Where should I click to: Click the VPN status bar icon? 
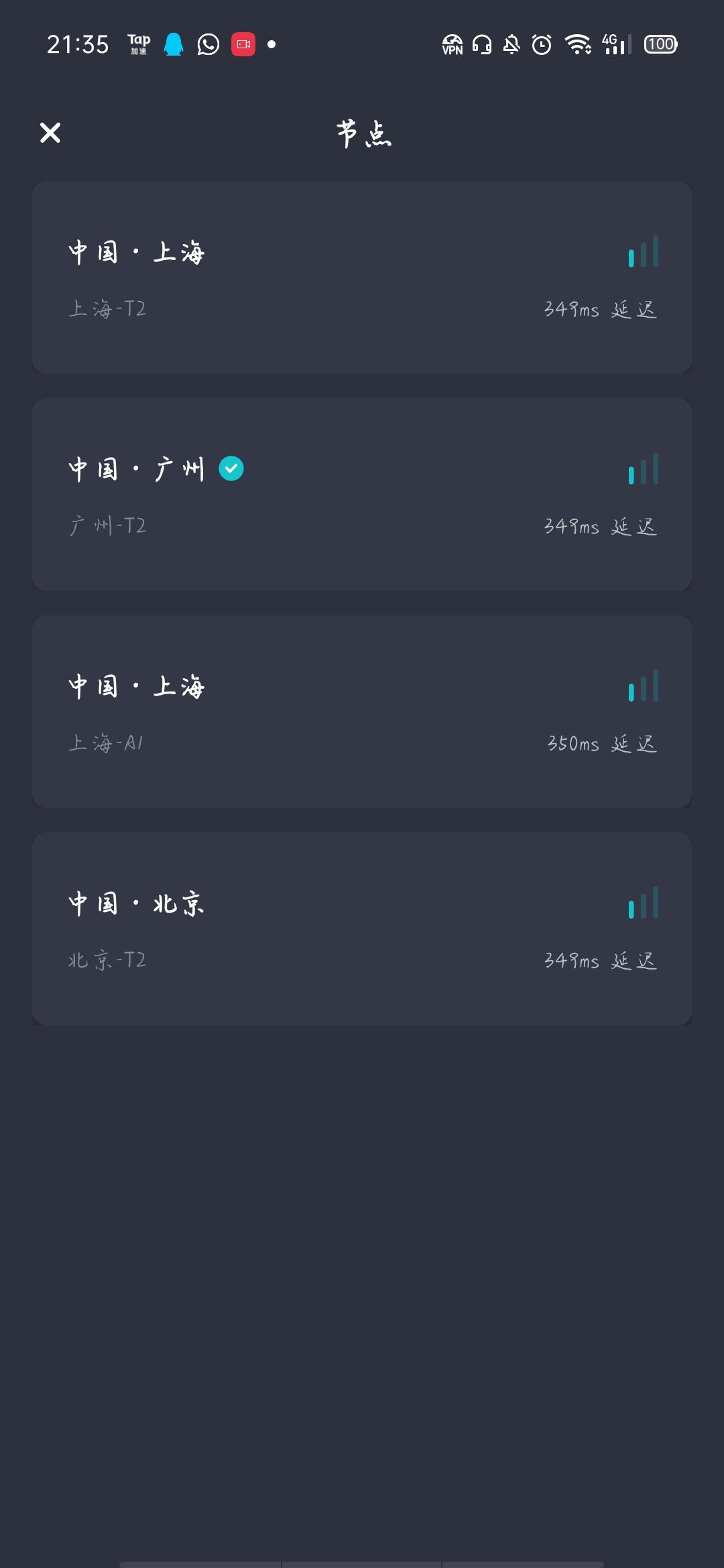(452, 43)
